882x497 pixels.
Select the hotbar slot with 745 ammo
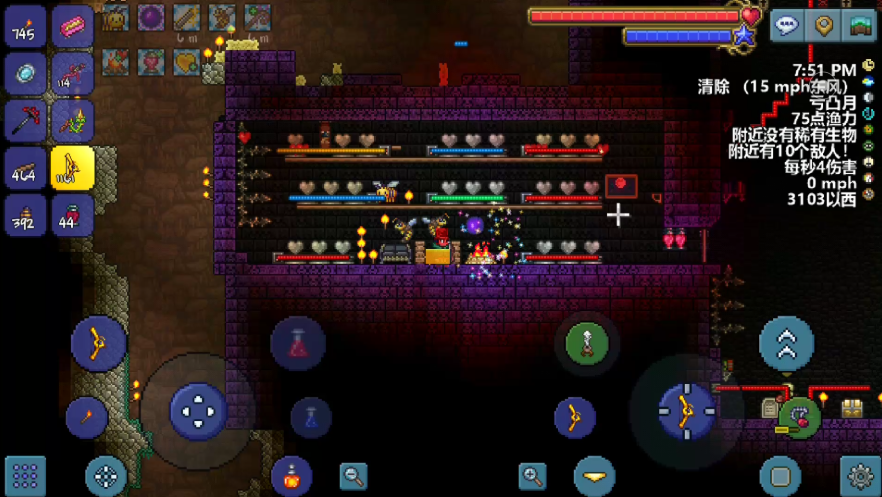coord(25,27)
